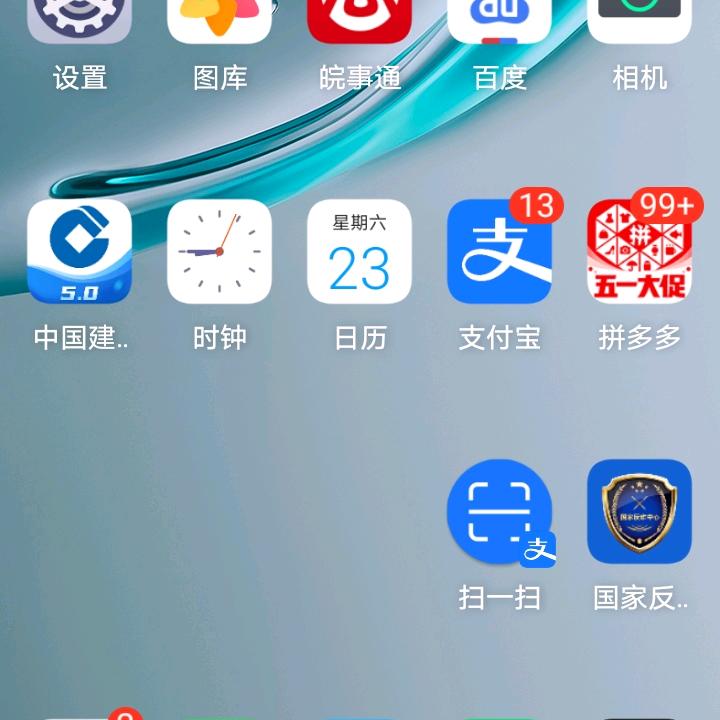Tap the 扫一扫 scan shortcut
The height and width of the screenshot is (720, 720).
click(499, 512)
